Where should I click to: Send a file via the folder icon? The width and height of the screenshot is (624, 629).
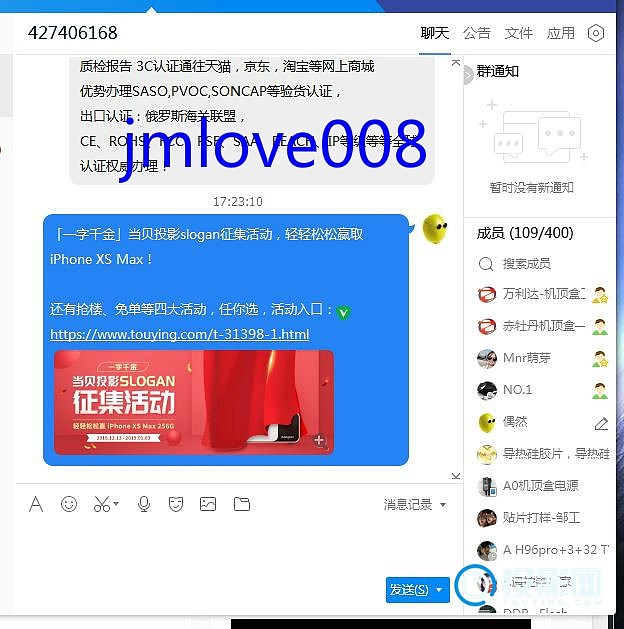[241, 504]
